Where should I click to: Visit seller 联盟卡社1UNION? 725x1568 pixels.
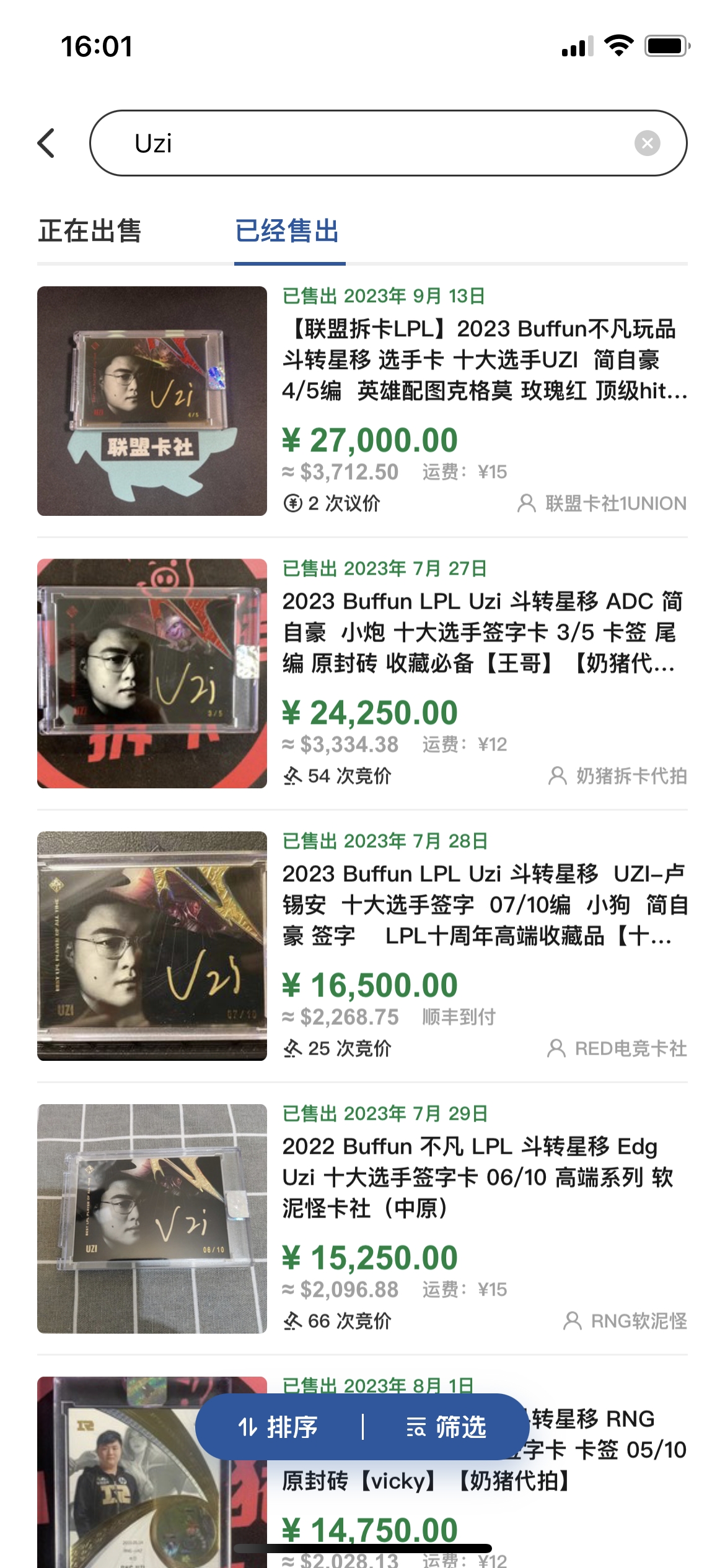point(602,503)
